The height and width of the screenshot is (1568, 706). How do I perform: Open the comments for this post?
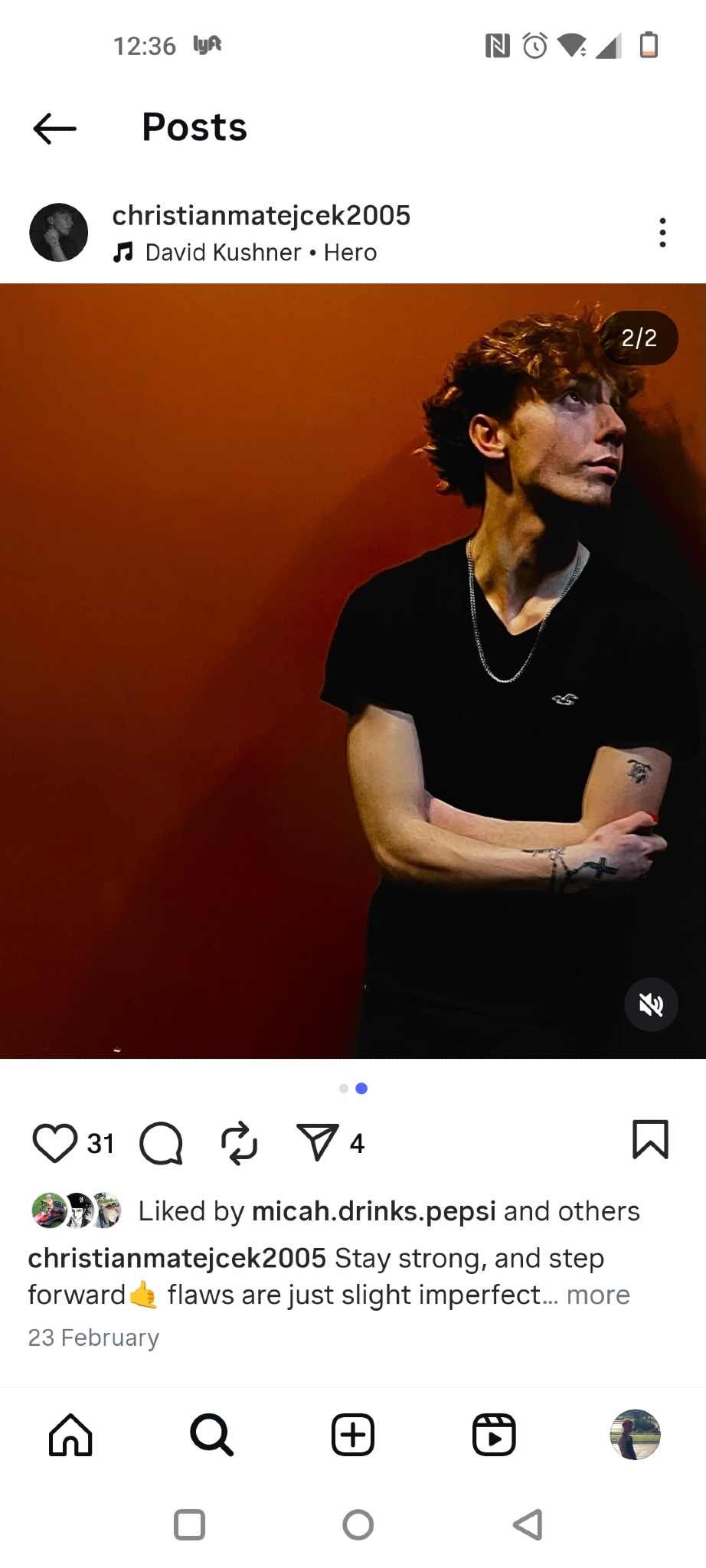click(162, 1143)
